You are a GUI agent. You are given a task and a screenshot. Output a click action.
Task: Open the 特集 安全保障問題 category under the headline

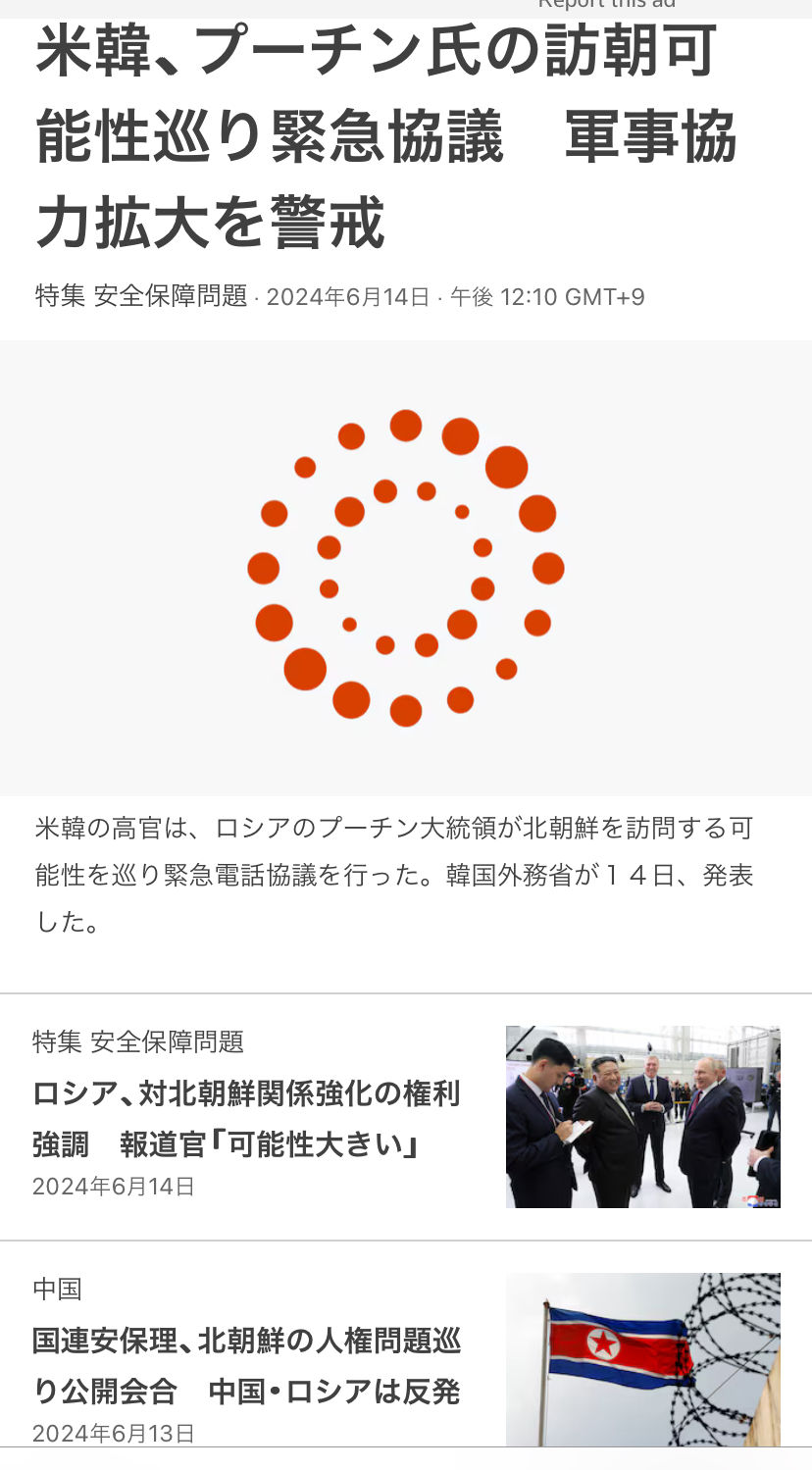pos(141,296)
